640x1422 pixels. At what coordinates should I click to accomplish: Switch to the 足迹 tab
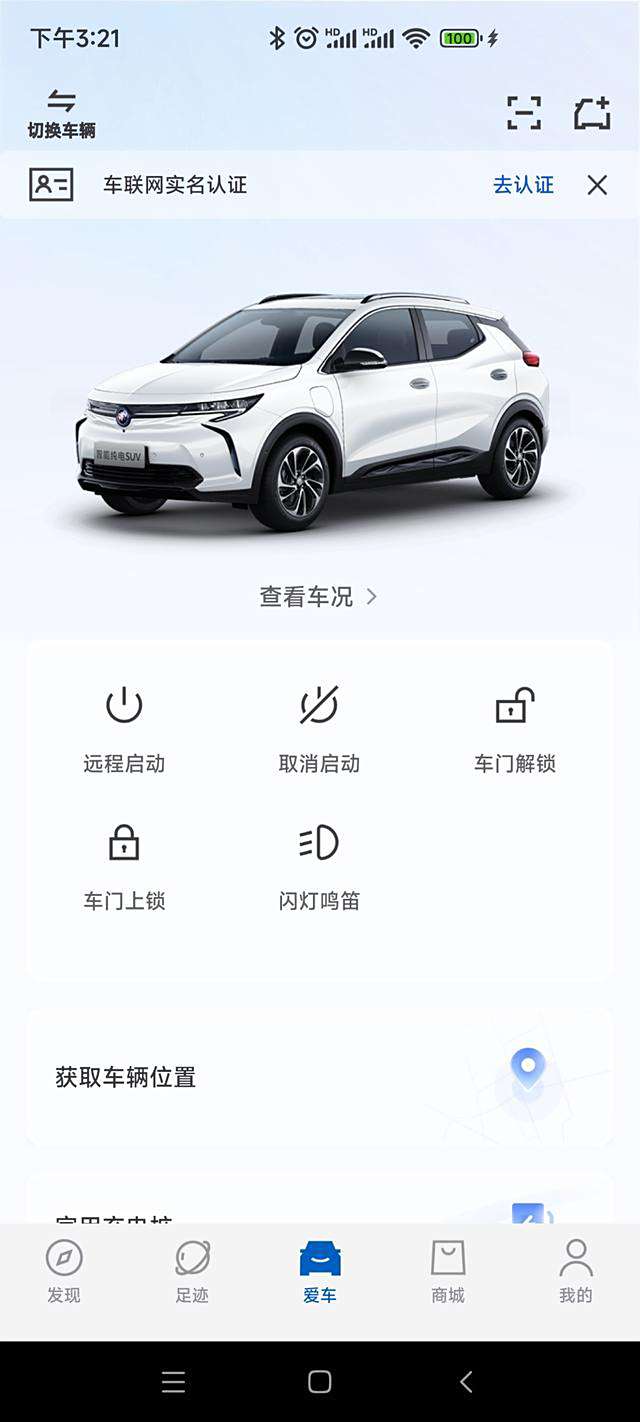(192, 1271)
